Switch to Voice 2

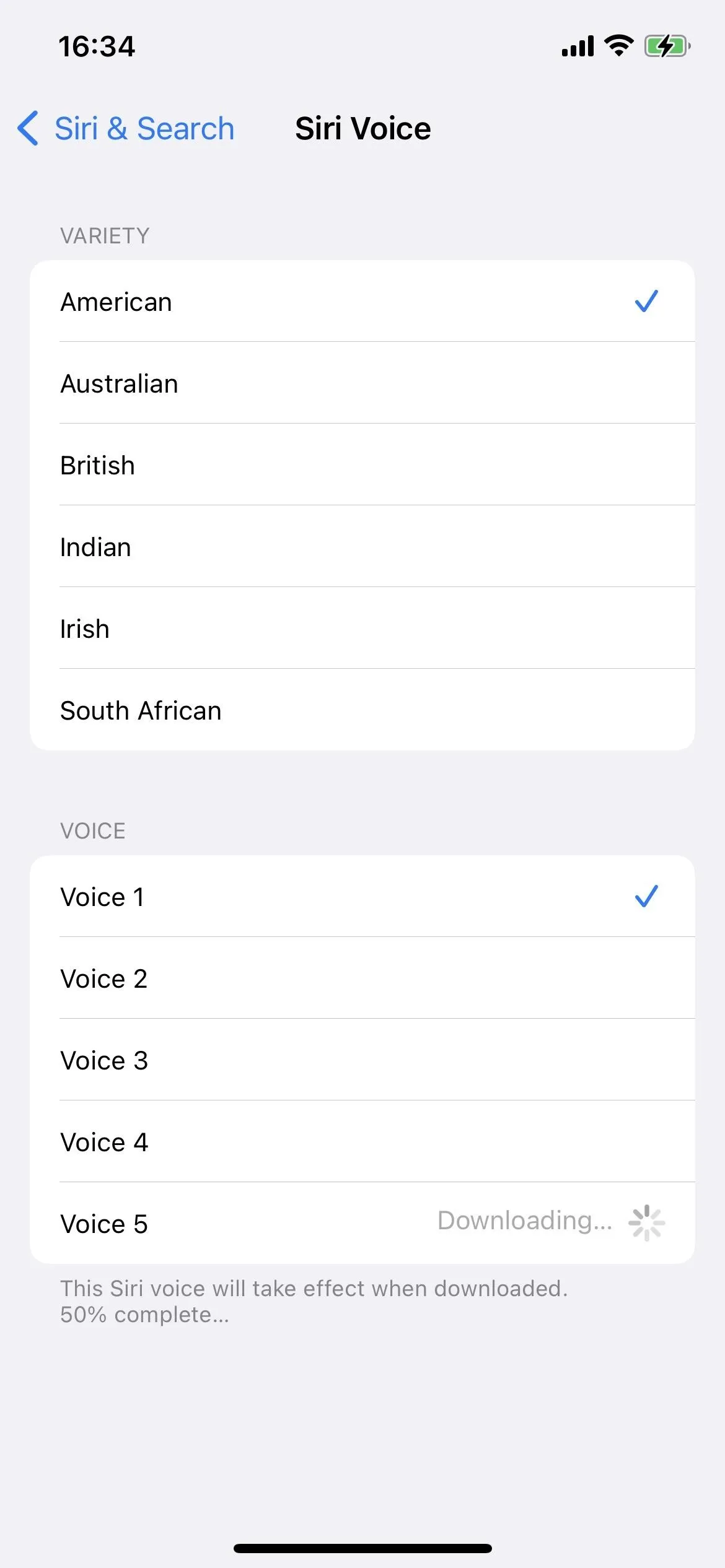click(362, 978)
